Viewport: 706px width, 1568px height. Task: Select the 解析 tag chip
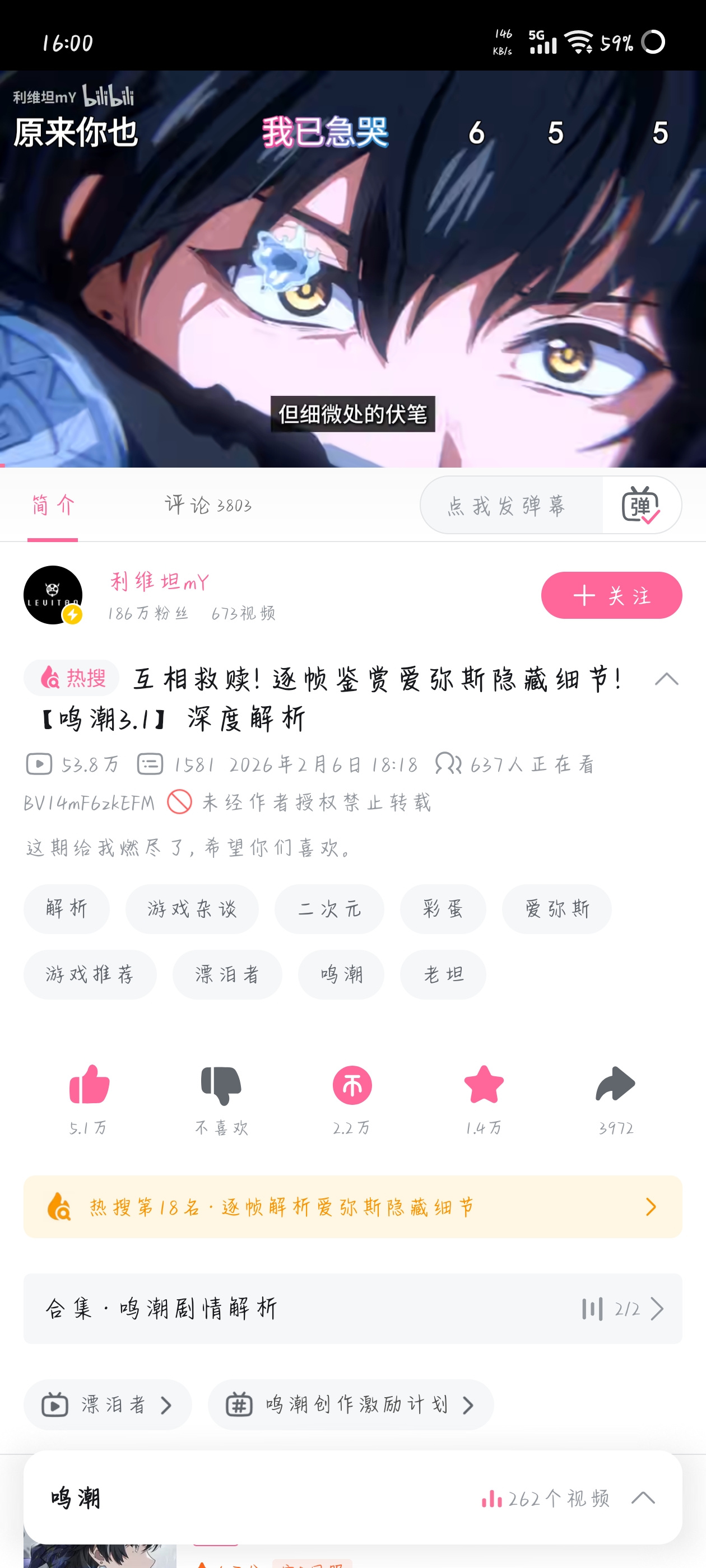[66, 909]
